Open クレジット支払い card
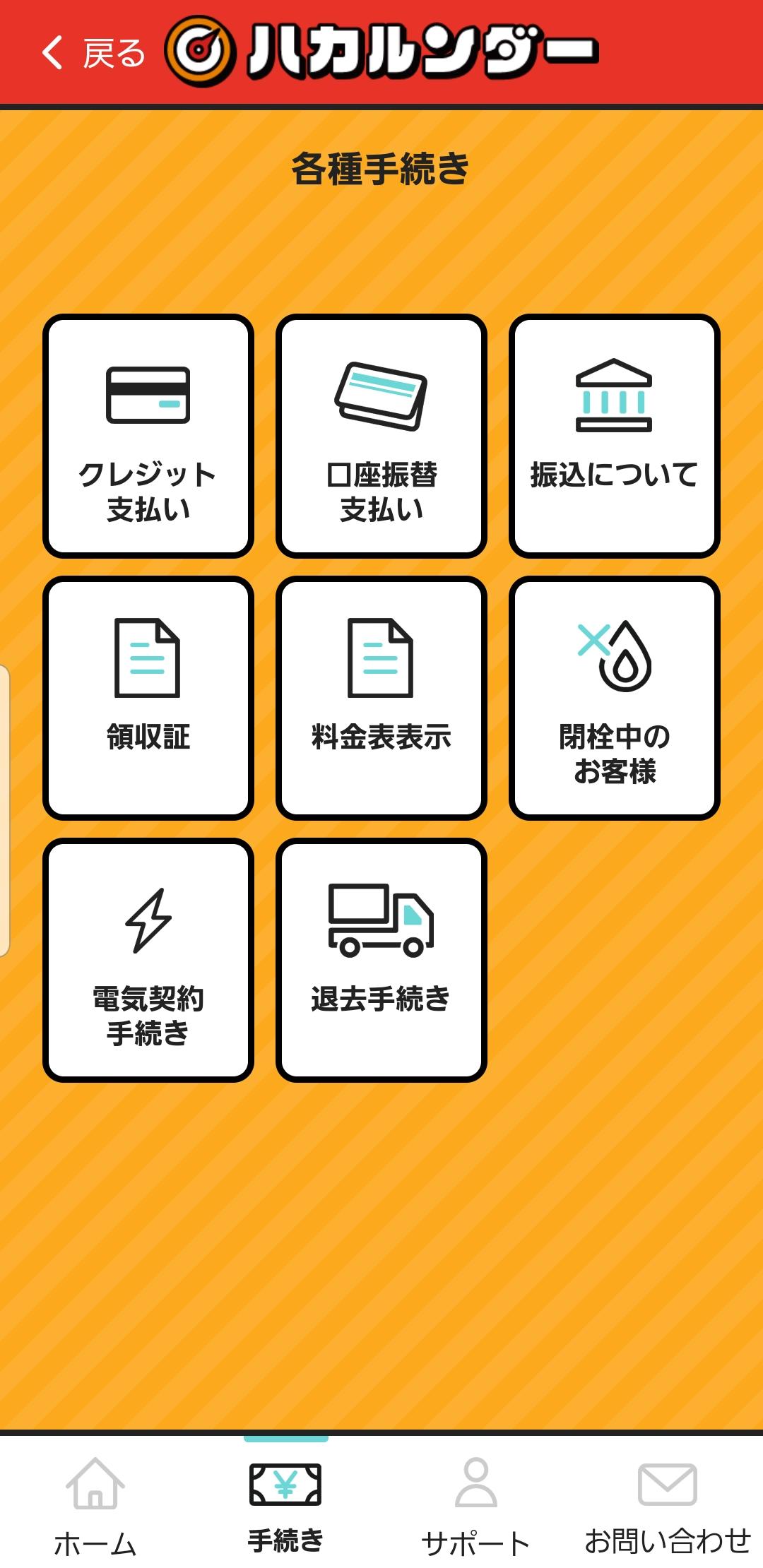 coord(148,436)
